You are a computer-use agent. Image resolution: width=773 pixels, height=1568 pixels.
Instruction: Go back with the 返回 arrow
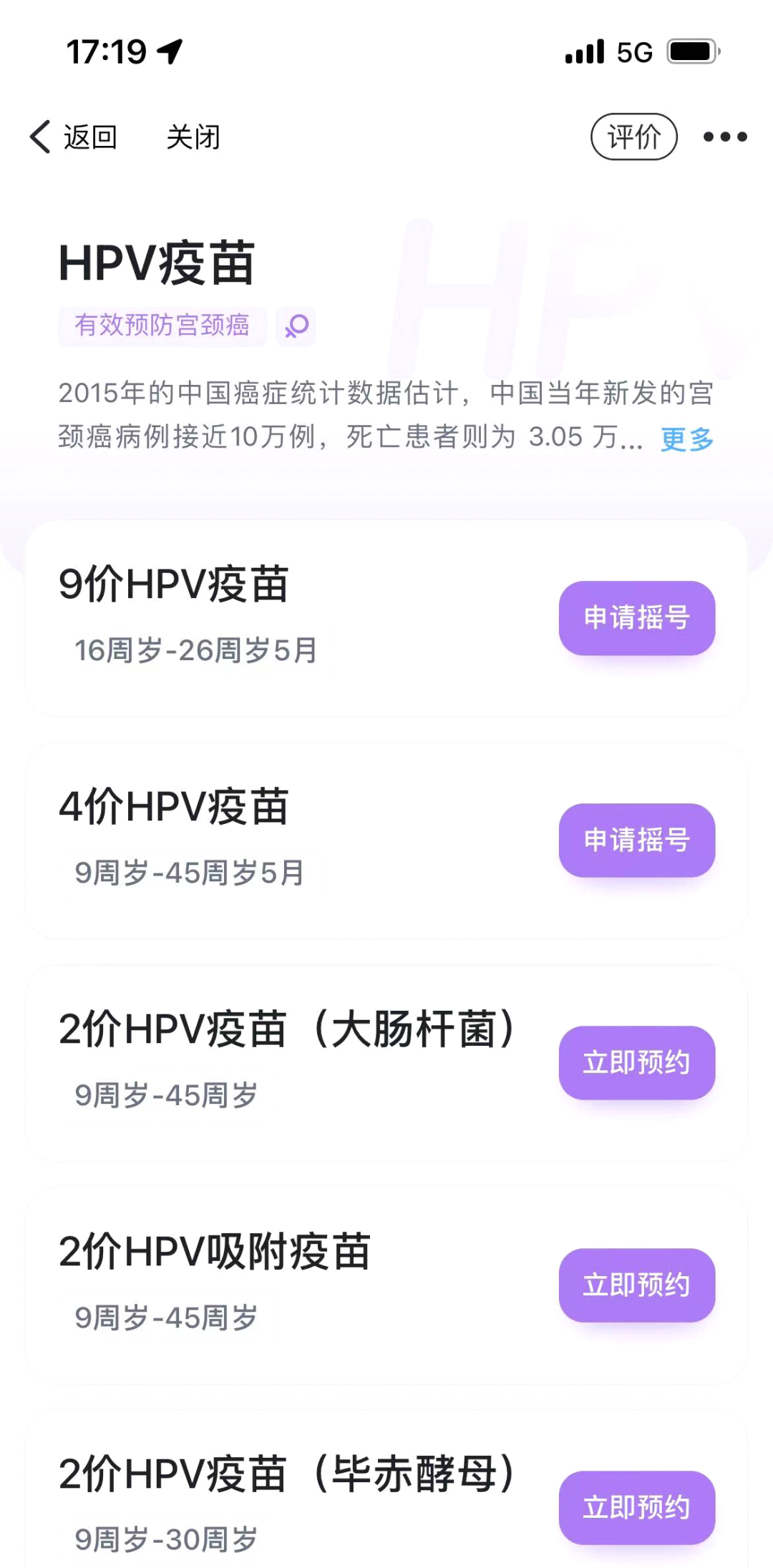coord(73,137)
